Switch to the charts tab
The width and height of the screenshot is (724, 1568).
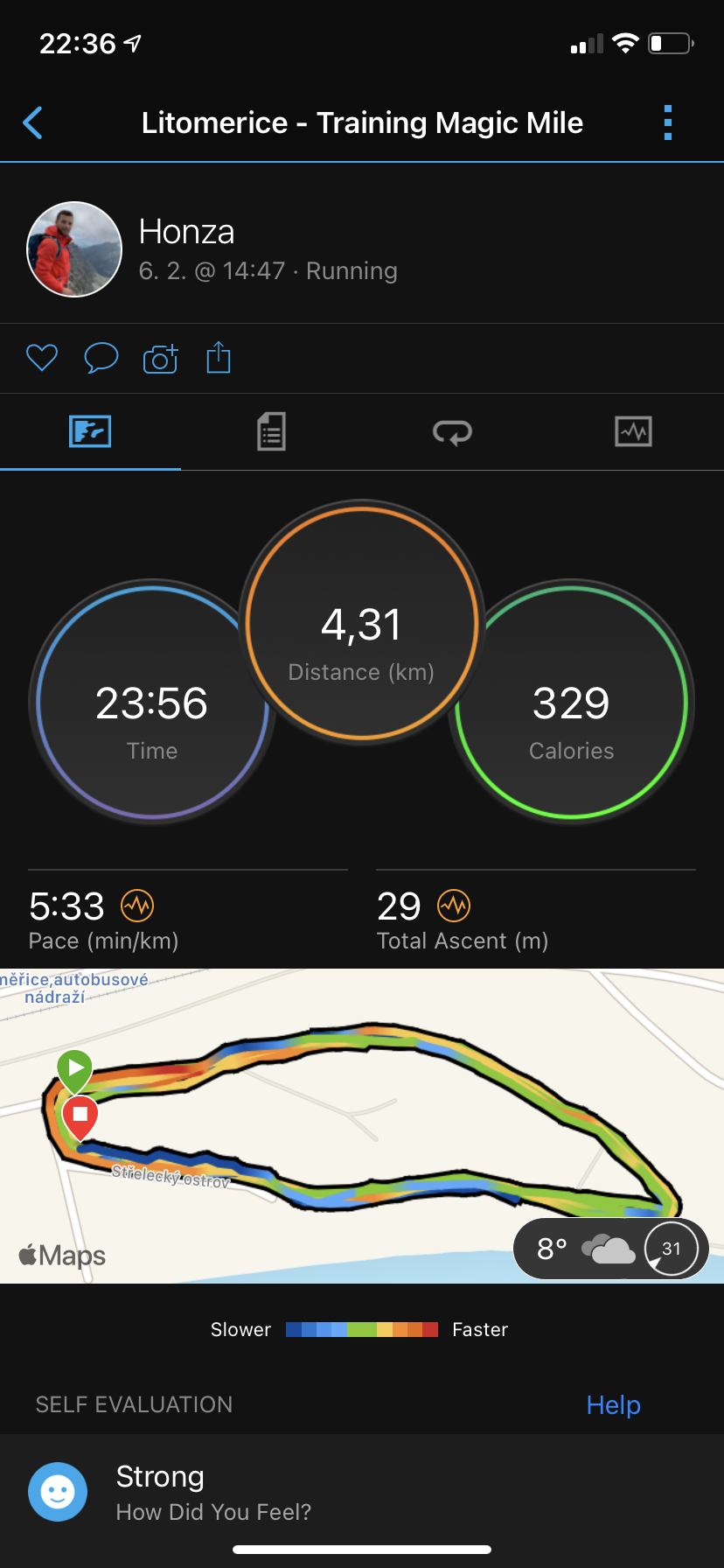[633, 431]
